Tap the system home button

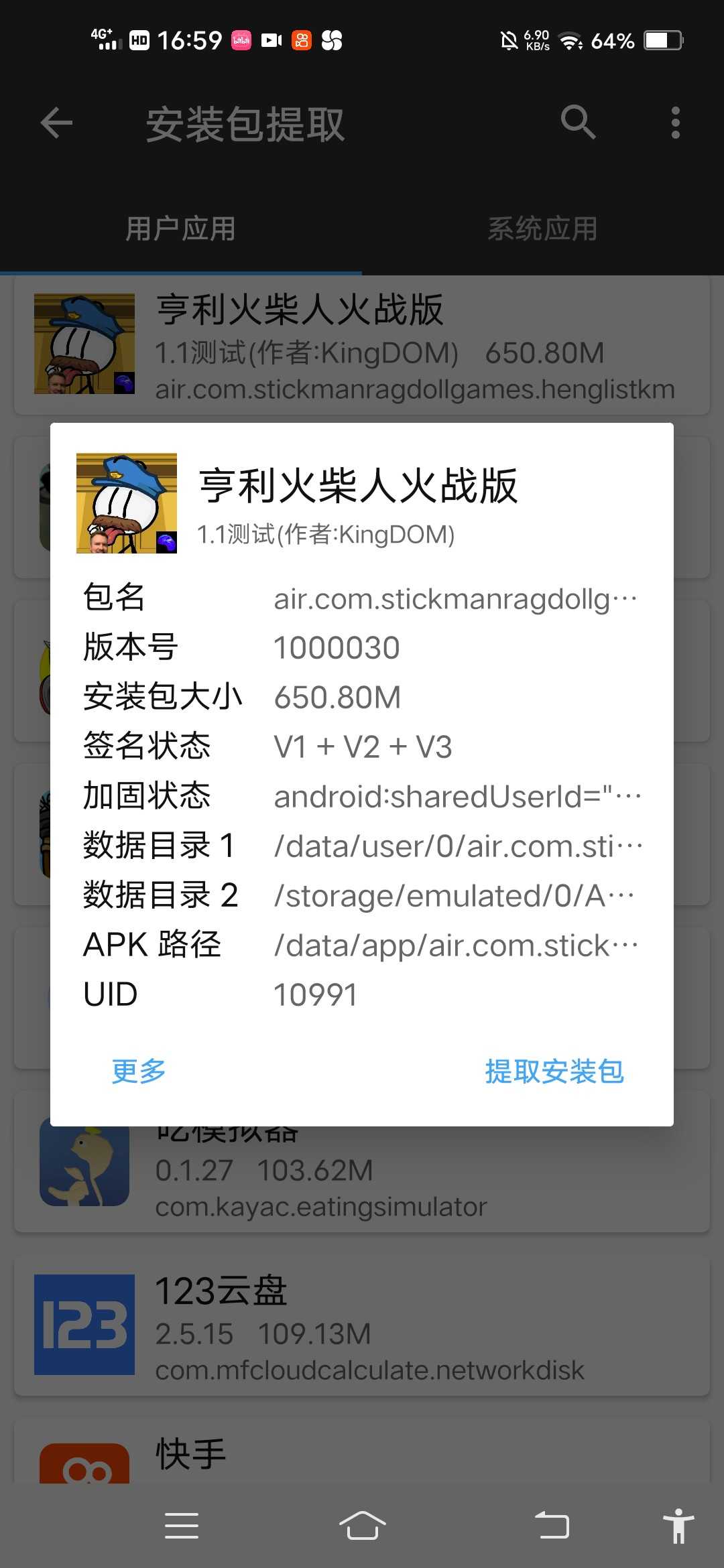pos(362,1526)
